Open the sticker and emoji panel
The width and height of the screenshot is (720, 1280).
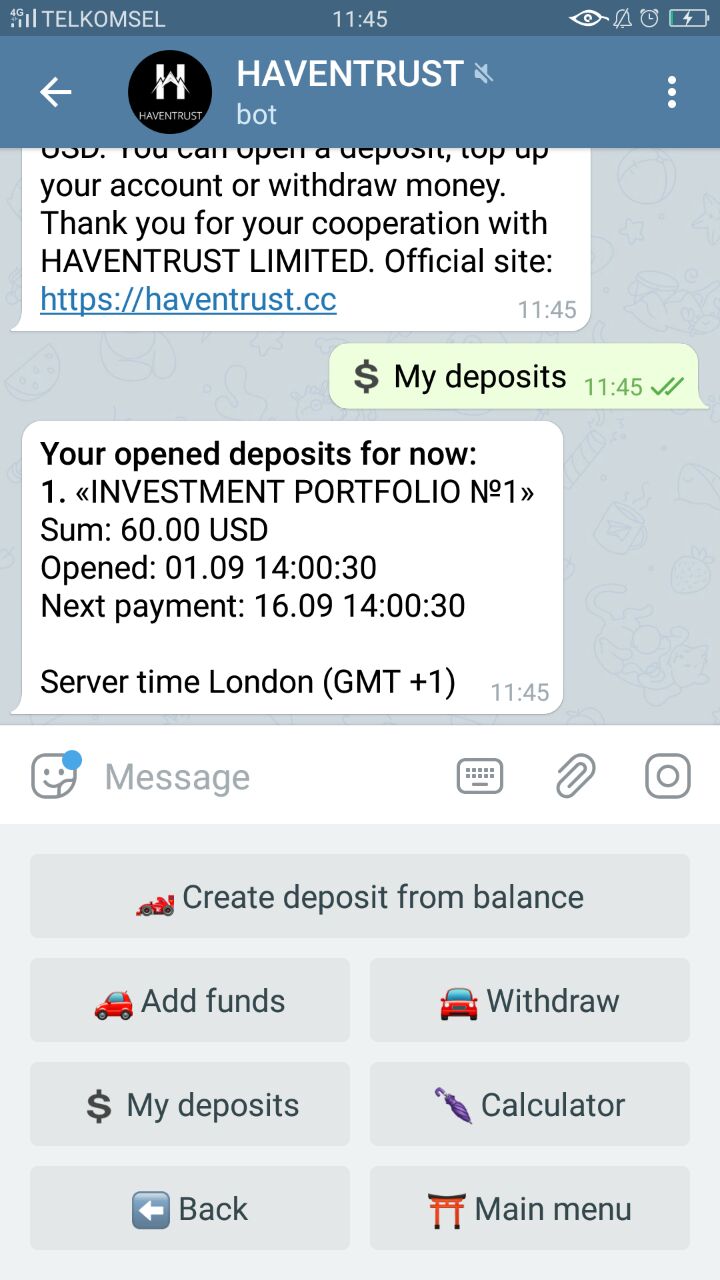(54, 776)
